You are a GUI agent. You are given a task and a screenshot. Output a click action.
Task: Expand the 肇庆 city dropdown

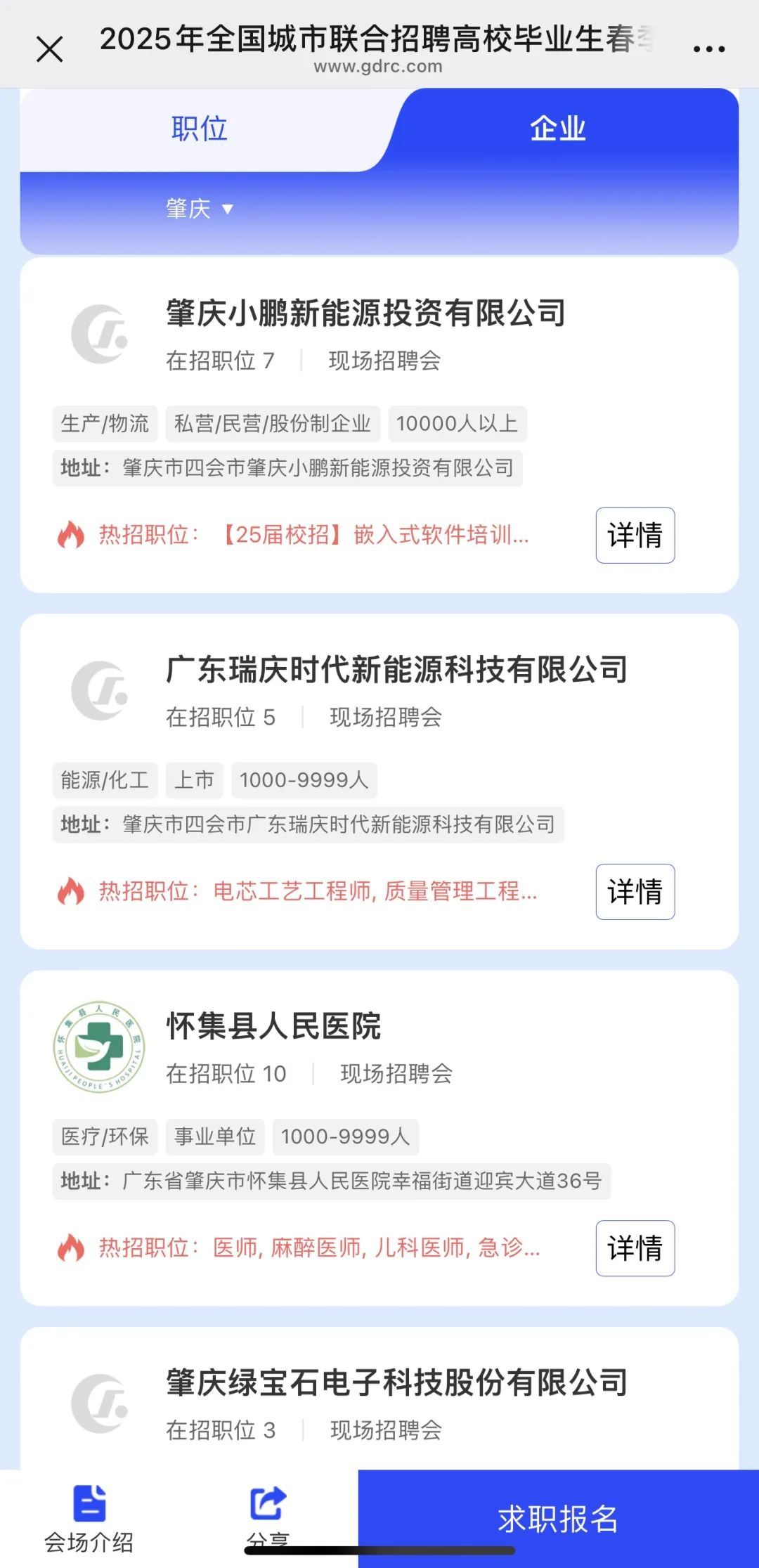click(x=199, y=209)
